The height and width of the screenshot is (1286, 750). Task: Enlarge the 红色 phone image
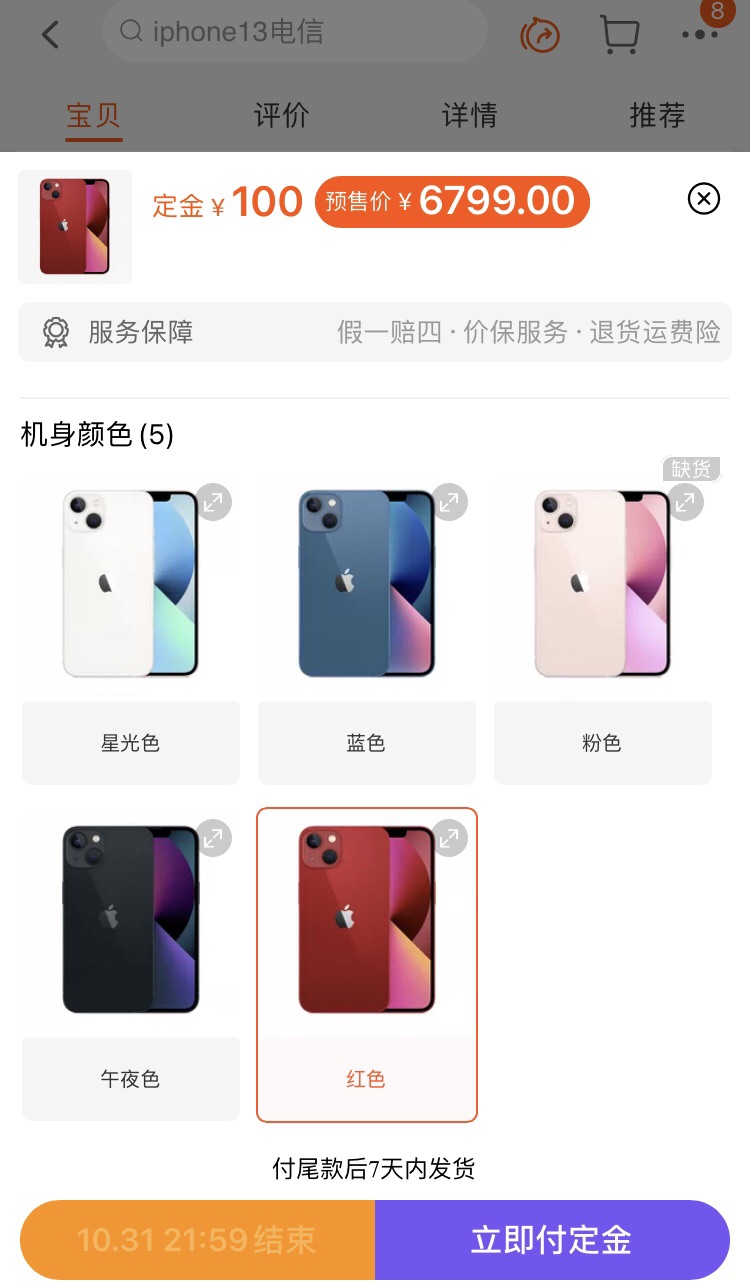click(449, 838)
